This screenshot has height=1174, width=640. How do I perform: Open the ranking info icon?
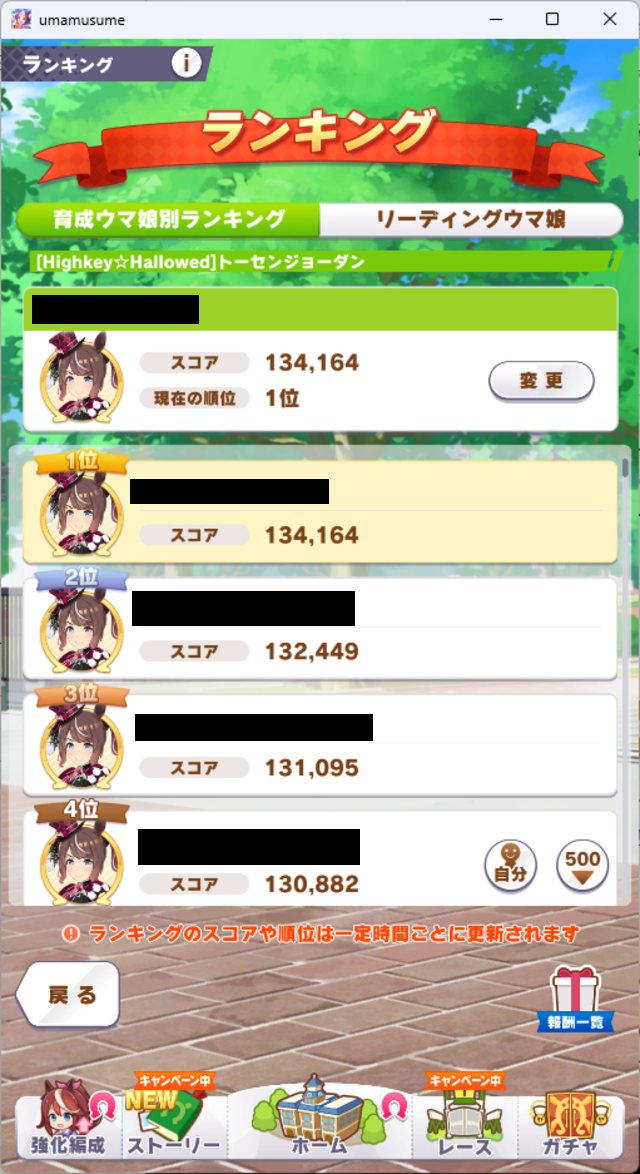[x=186, y=63]
